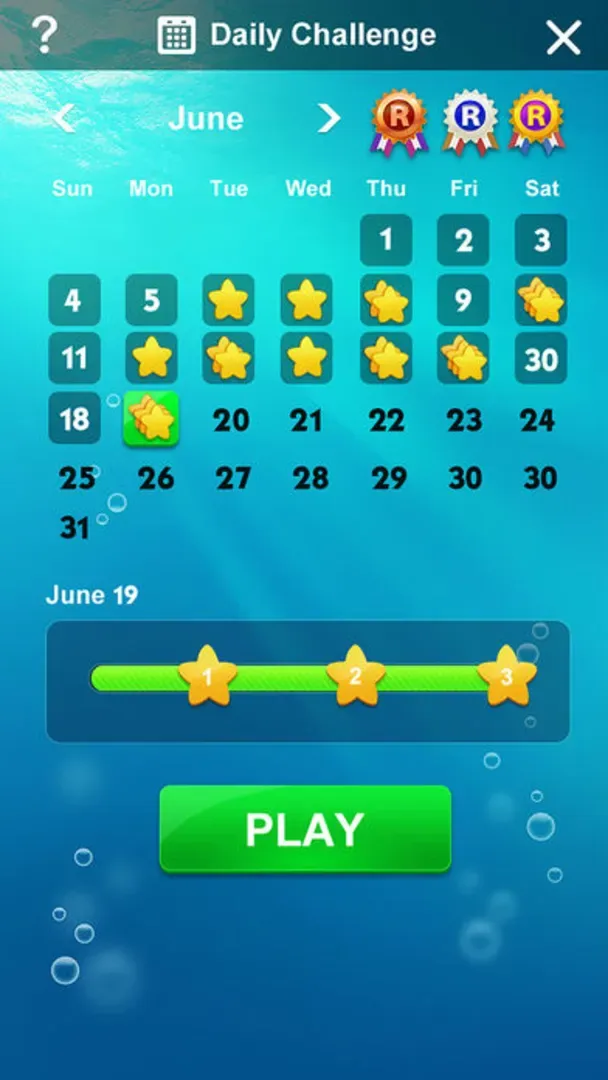Image resolution: width=608 pixels, height=1080 pixels.
Task: Select the highlighted green star day
Action: click(151, 419)
